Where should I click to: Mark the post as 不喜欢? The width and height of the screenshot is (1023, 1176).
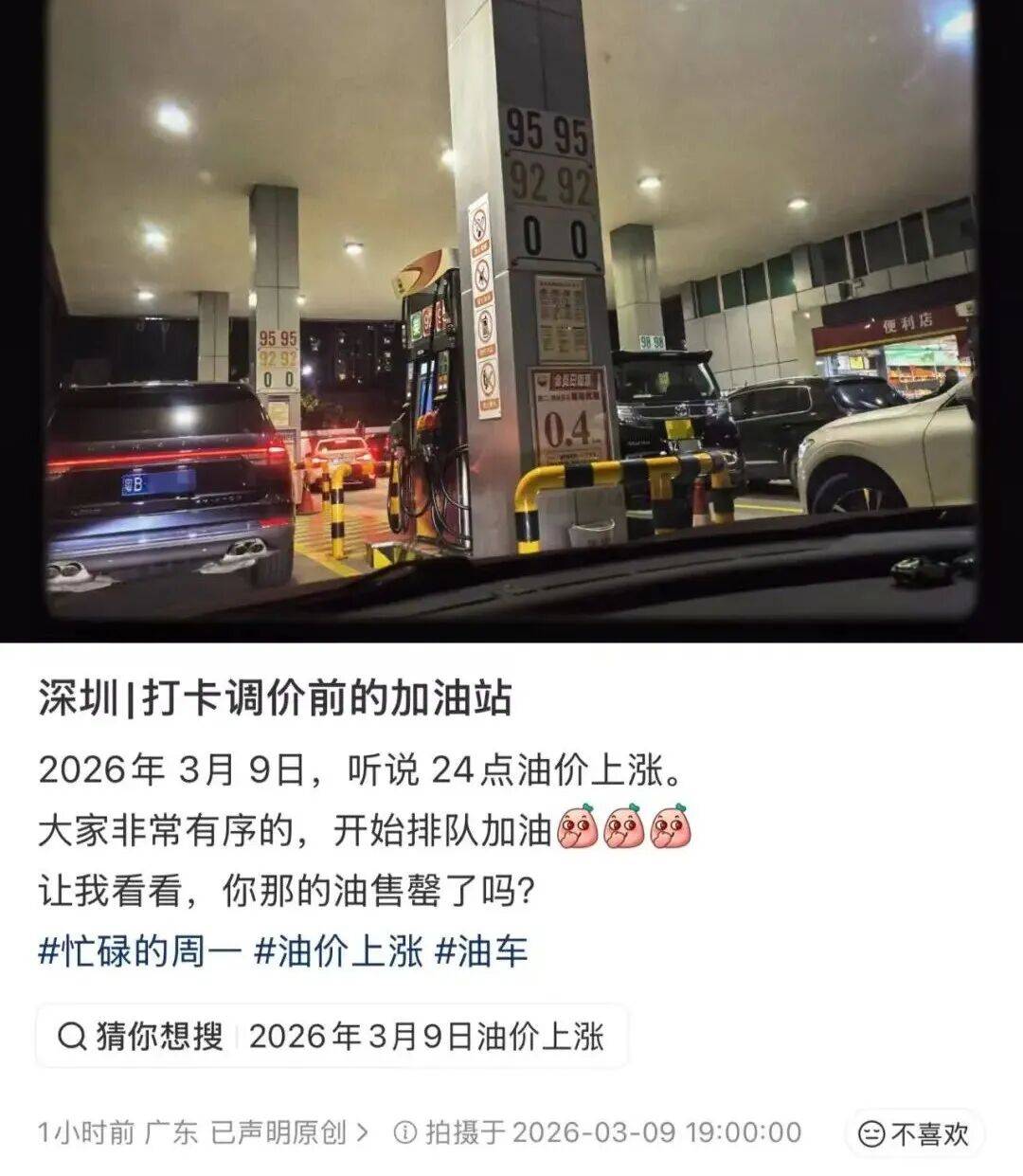[x=914, y=1134]
